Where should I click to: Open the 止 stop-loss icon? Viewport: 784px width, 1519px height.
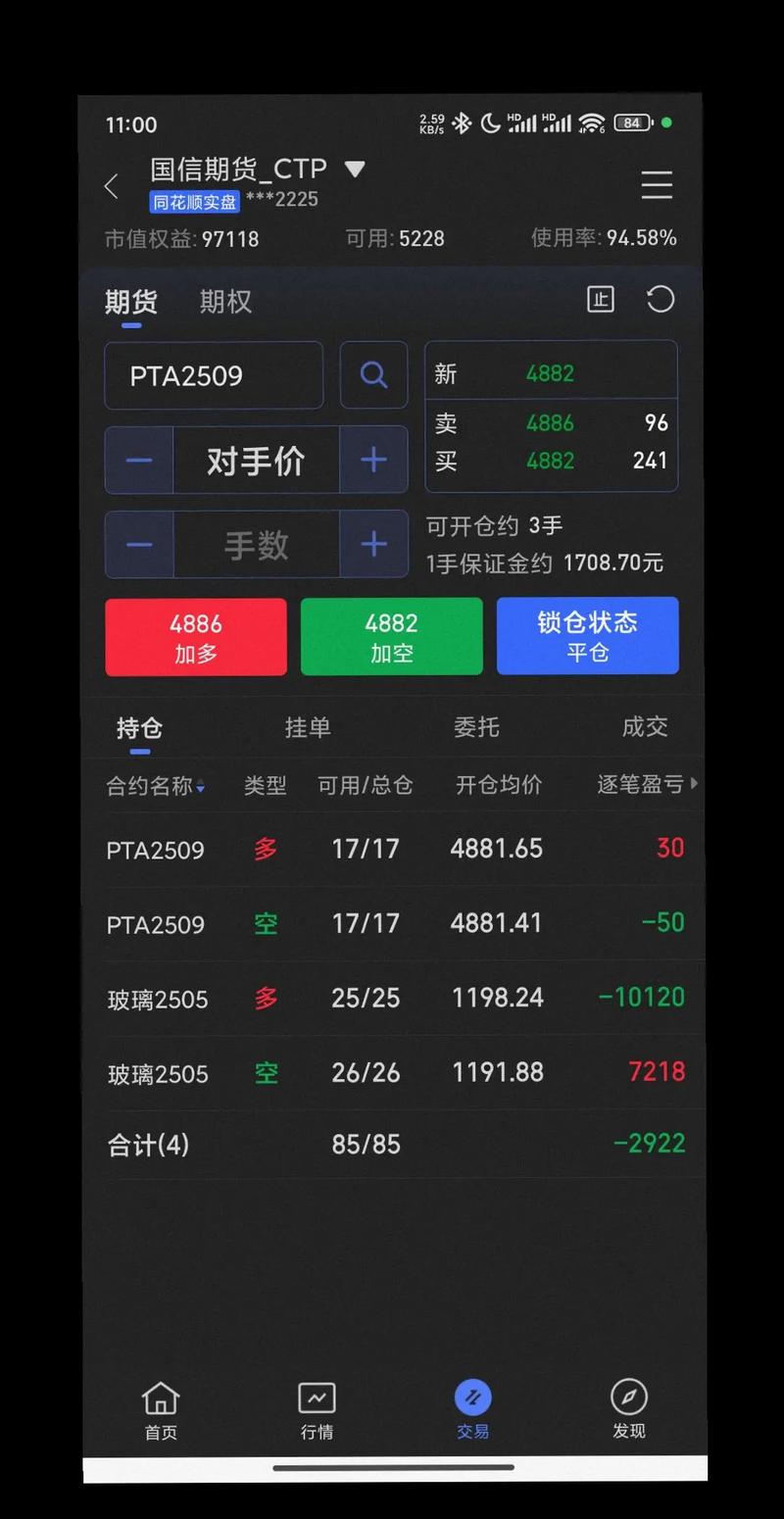[x=600, y=300]
